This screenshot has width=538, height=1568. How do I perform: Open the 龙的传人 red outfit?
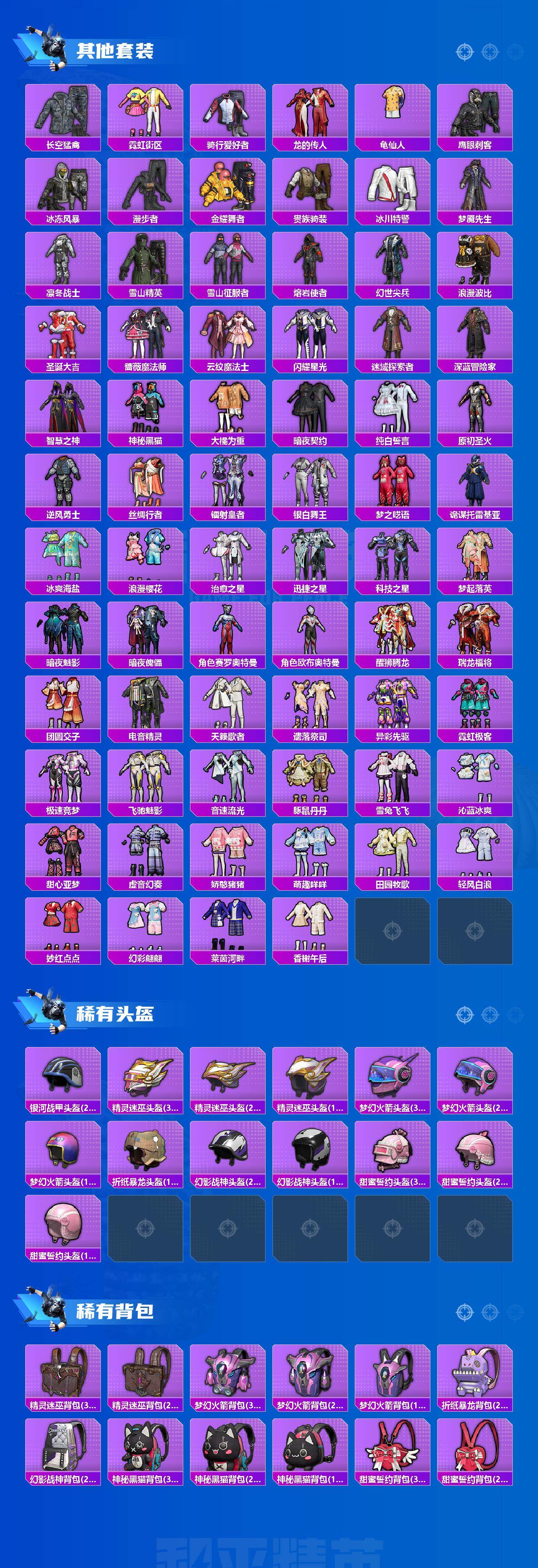[x=310, y=116]
